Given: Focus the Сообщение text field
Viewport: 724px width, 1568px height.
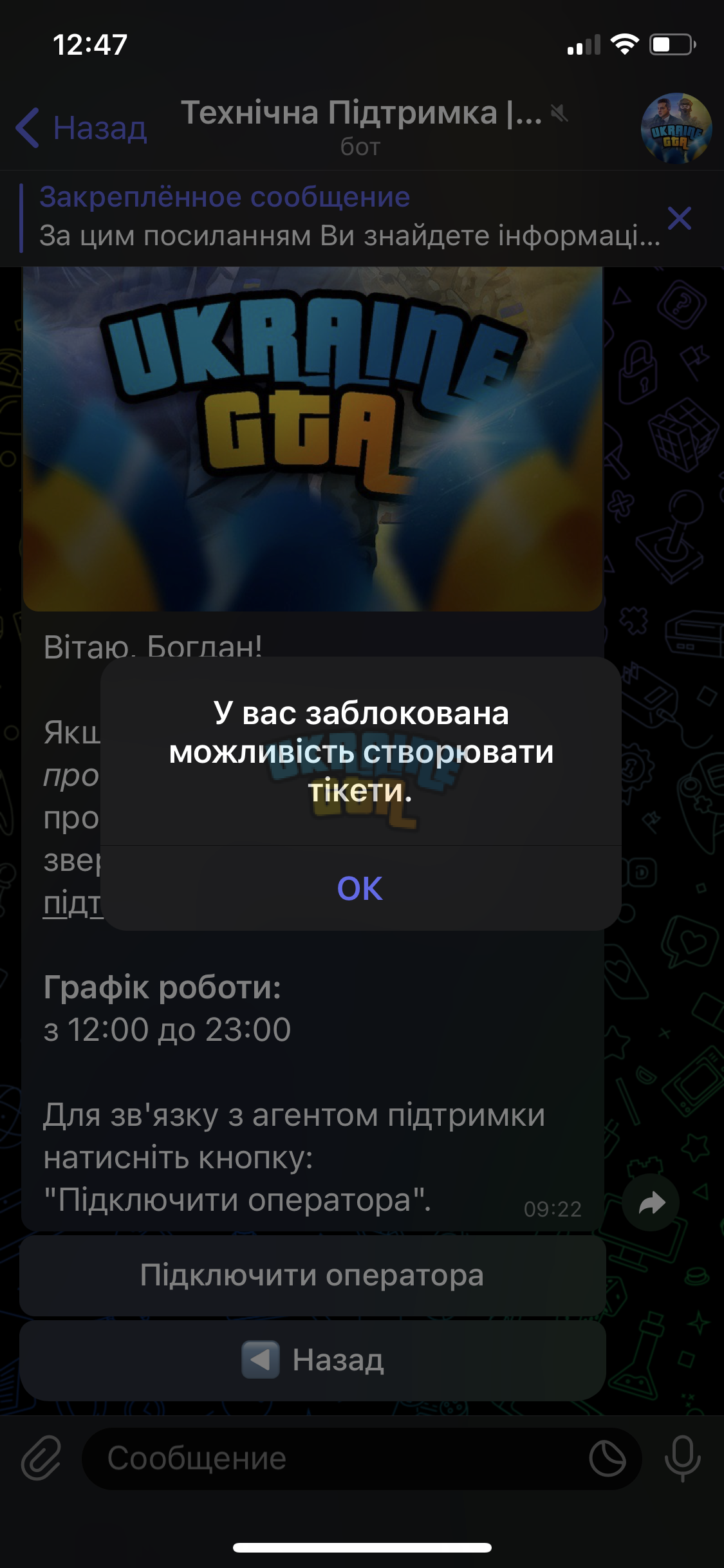Looking at the screenshot, I should (x=335, y=1459).
